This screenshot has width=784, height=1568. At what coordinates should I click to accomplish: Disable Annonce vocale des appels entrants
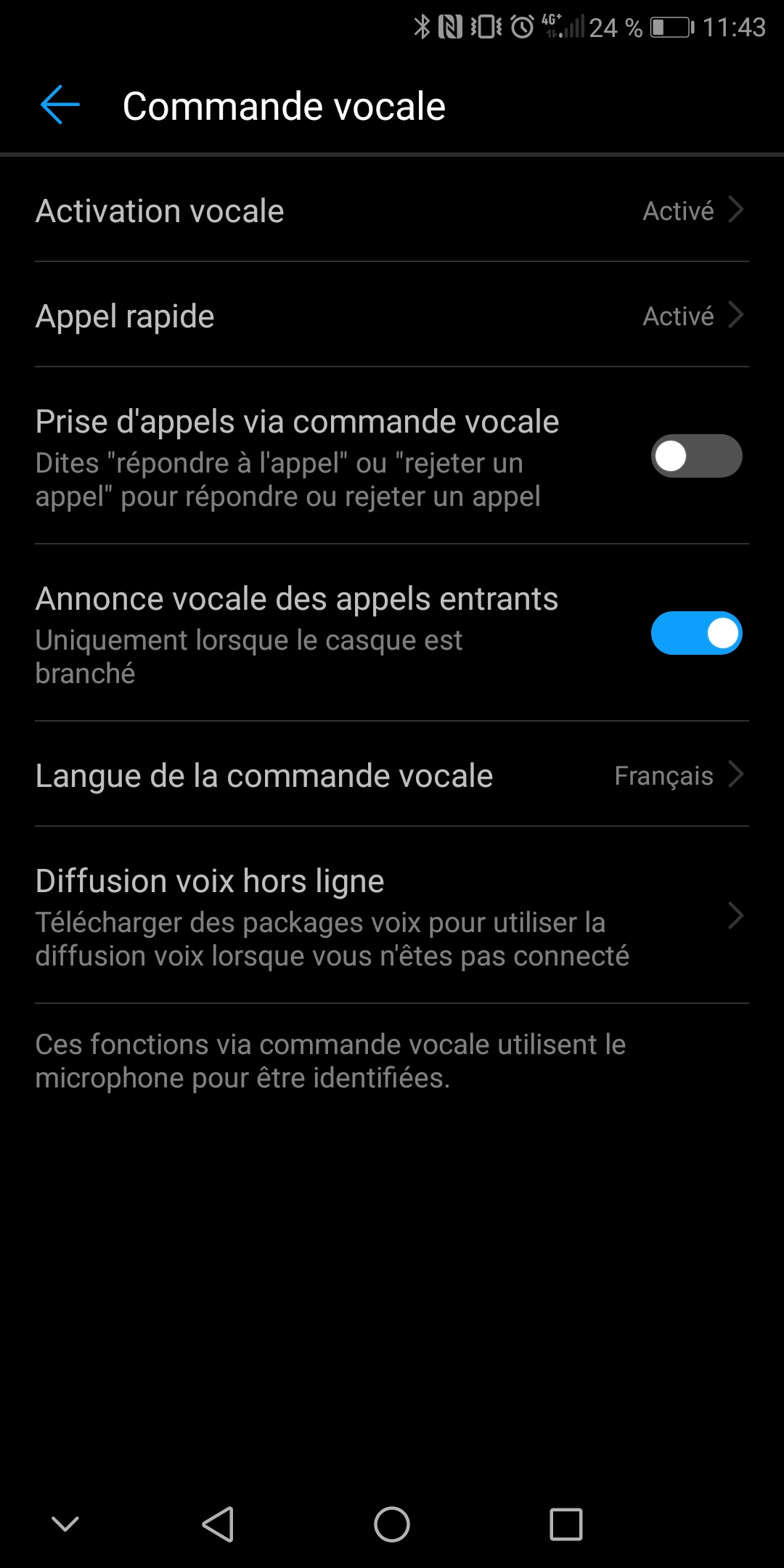coord(695,633)
